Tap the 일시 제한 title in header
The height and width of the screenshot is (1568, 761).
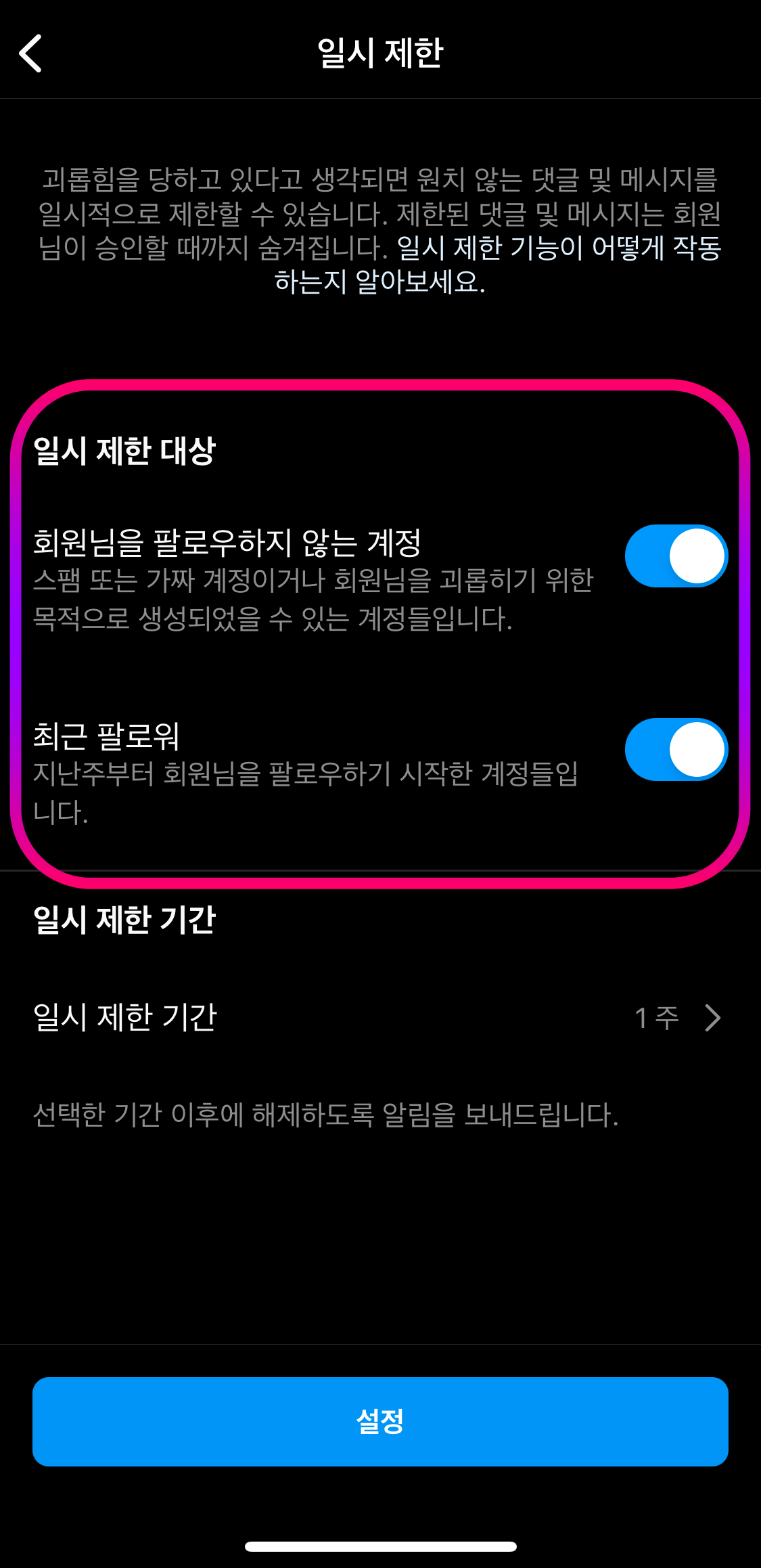380,51
